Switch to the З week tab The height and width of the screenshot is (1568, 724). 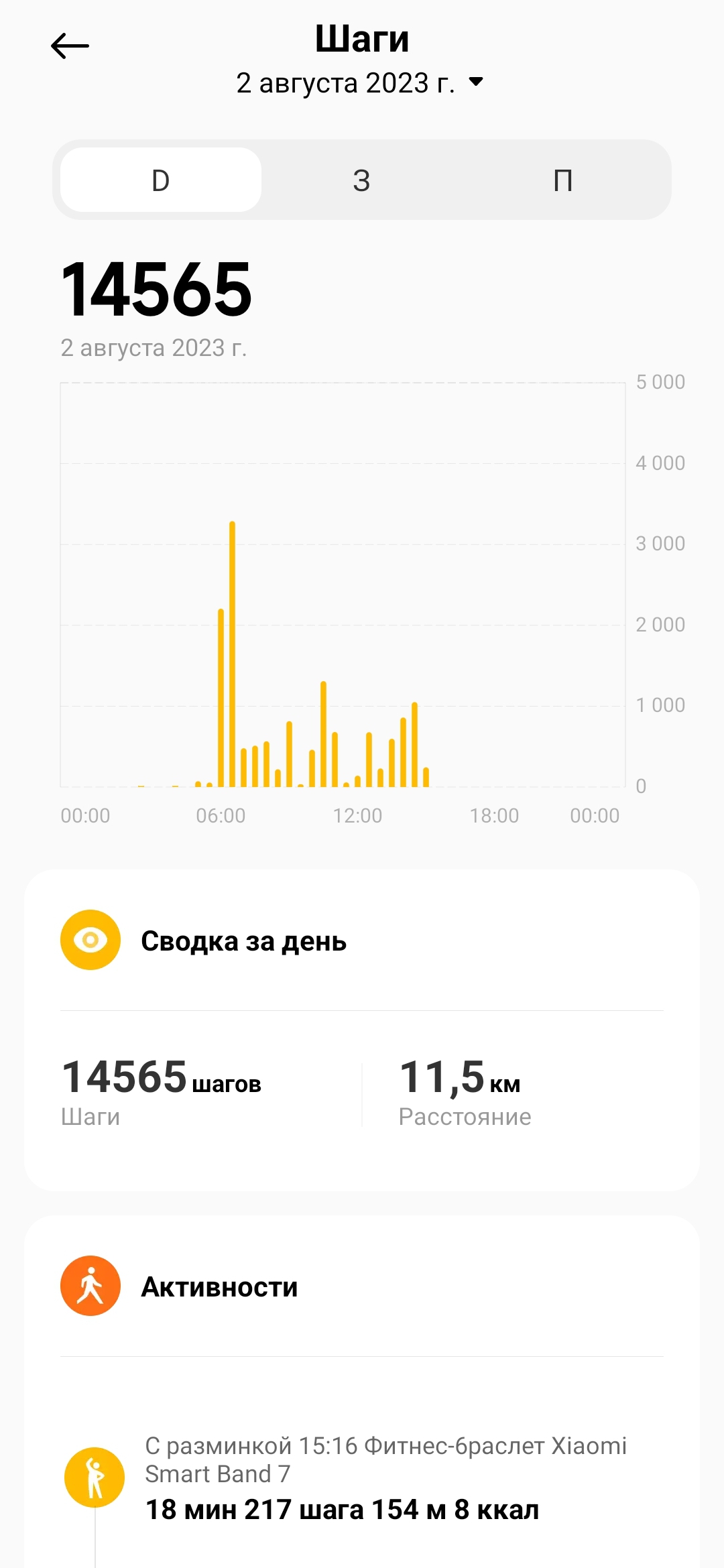361,180
